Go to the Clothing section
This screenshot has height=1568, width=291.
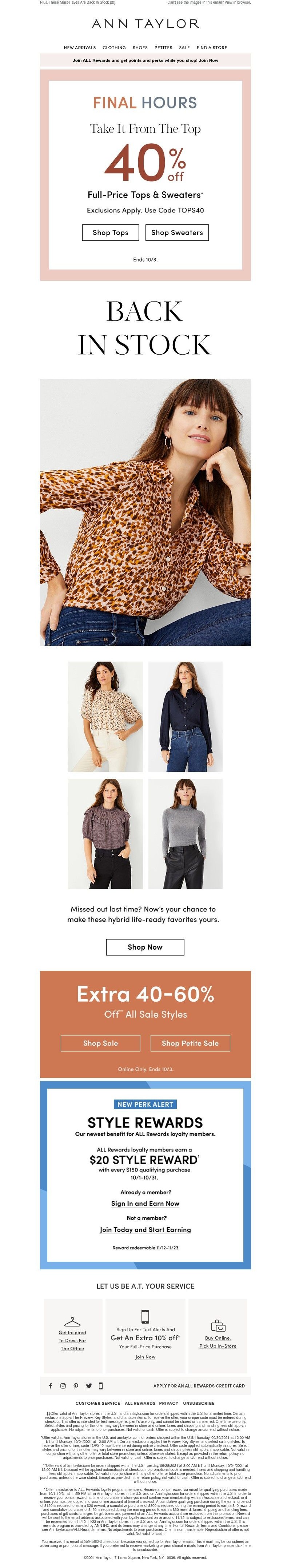point(115,48)
